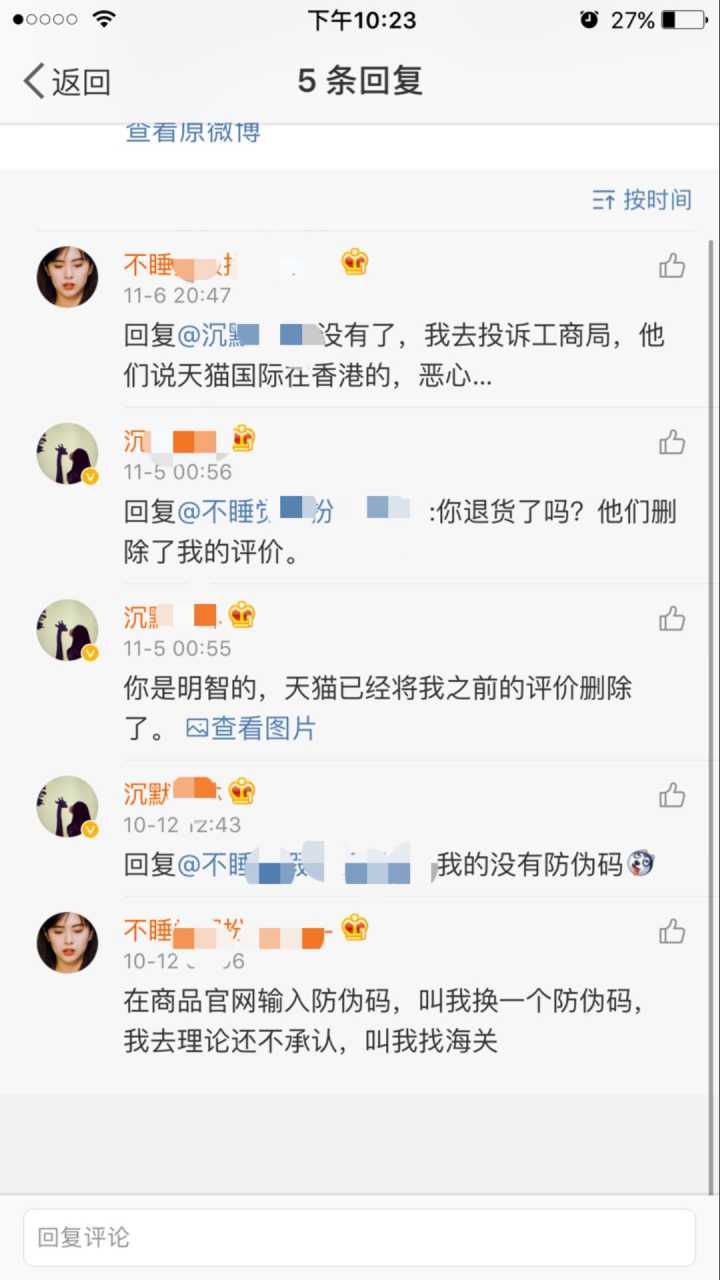Change sort order via 按时间
The image size is (720, 1280).
(642, 200)
